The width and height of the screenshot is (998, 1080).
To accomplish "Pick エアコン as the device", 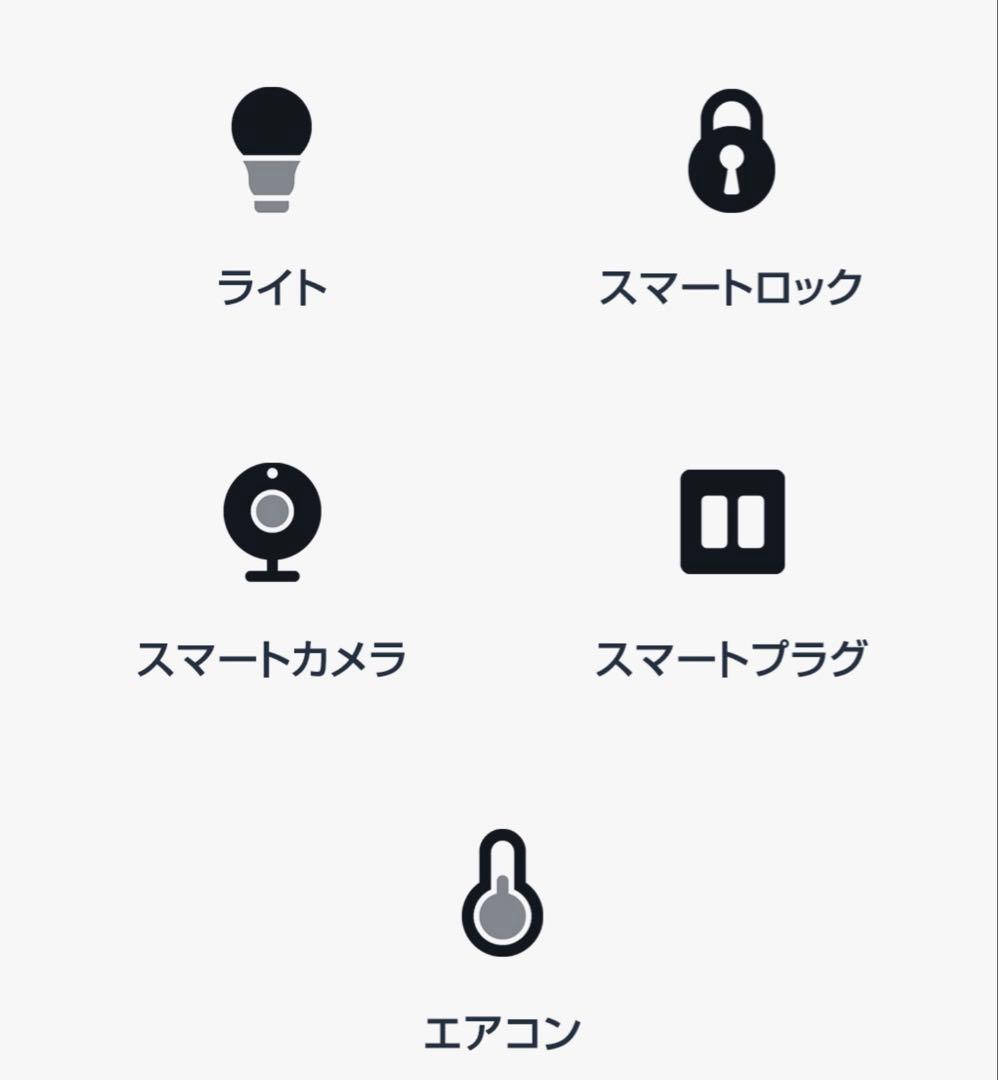I will pos(502,893).
